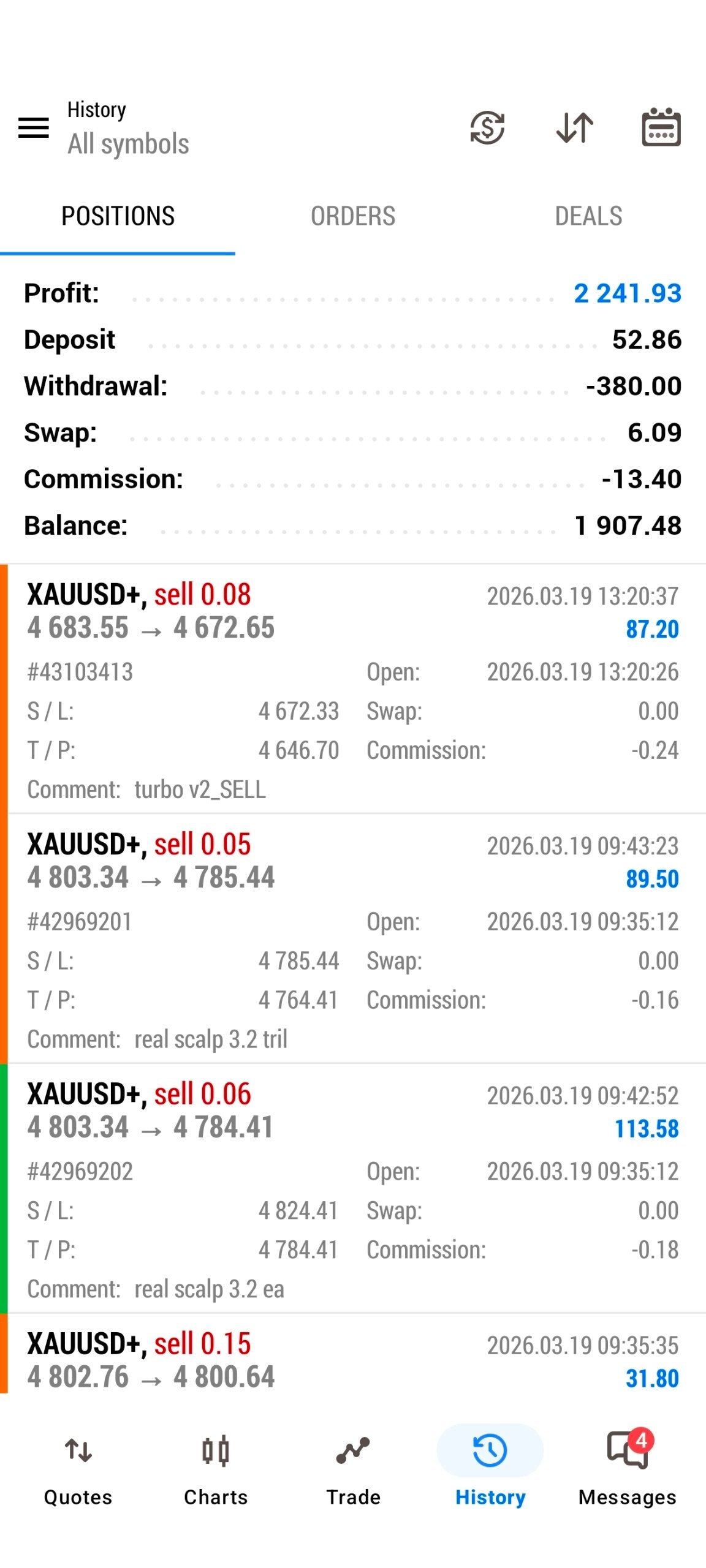This screenshot has width=706, height=1568.
Task: Open the sort arrows option
Action: 574,128
